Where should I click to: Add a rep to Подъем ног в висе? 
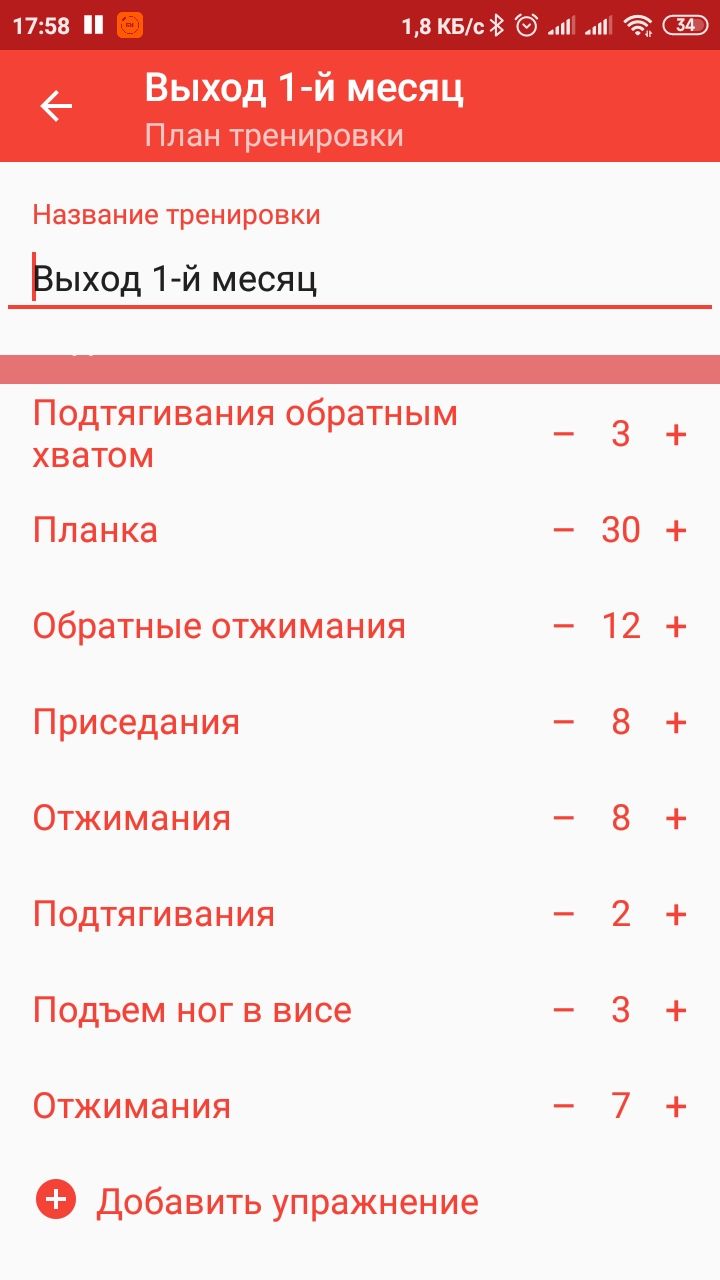click(677, 1010)
